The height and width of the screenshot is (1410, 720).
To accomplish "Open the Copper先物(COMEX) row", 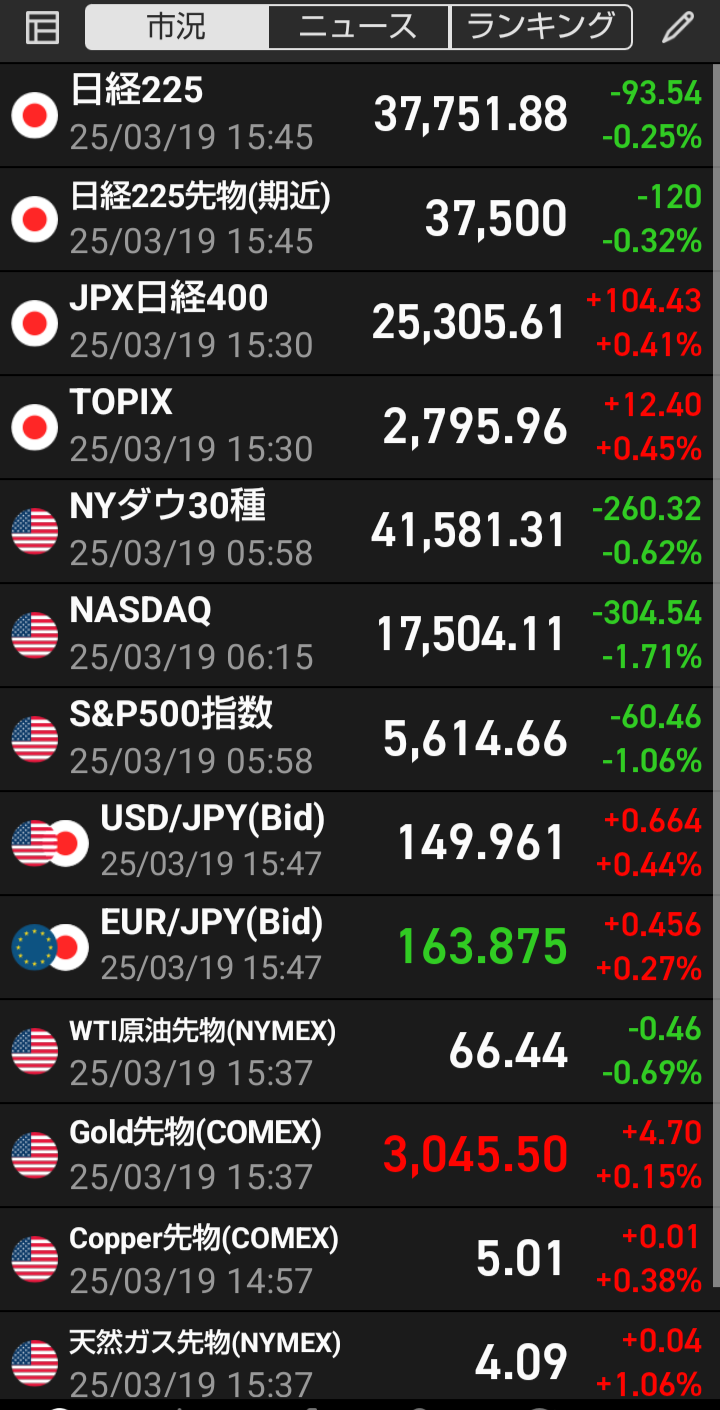I will point(357,1259).
